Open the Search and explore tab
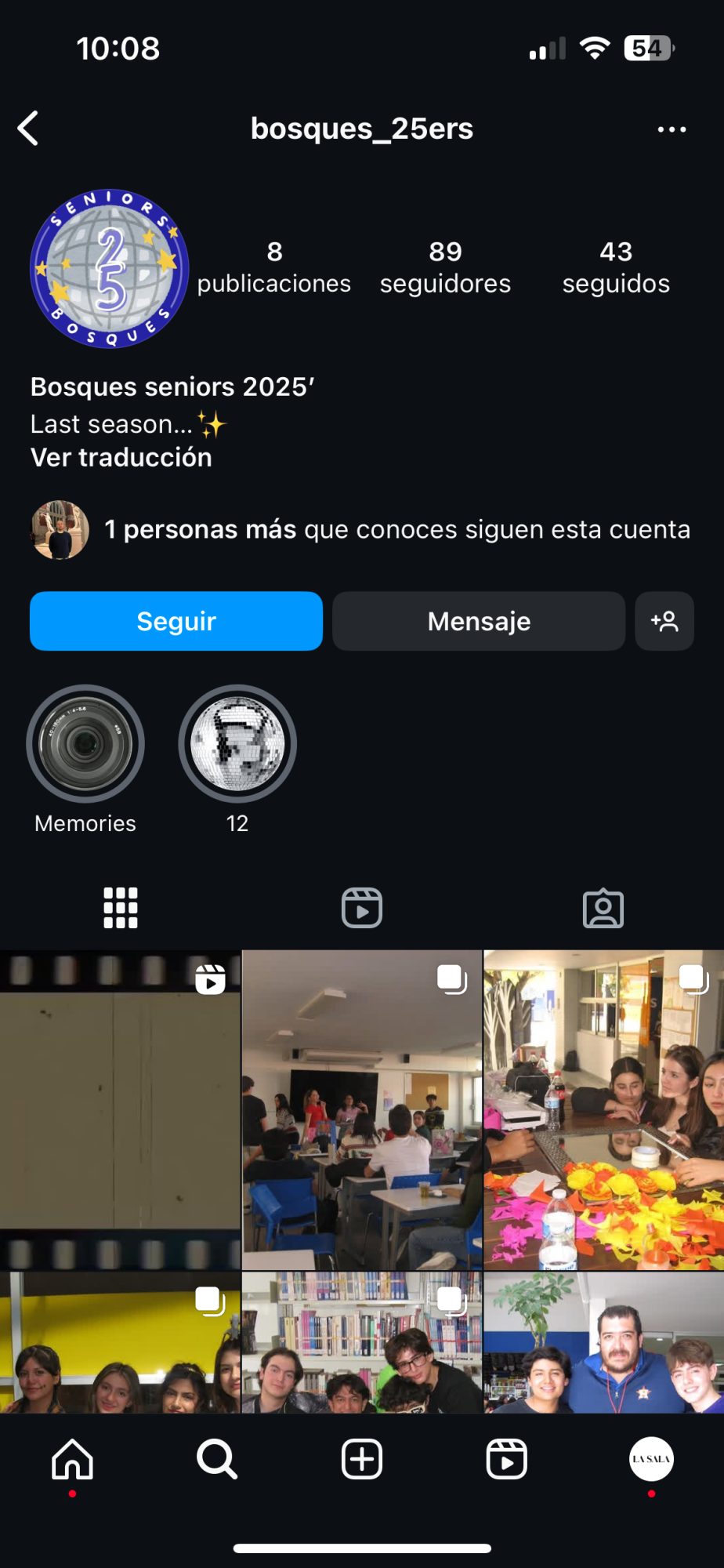724x1568 pixels. tap(217, 1460)
